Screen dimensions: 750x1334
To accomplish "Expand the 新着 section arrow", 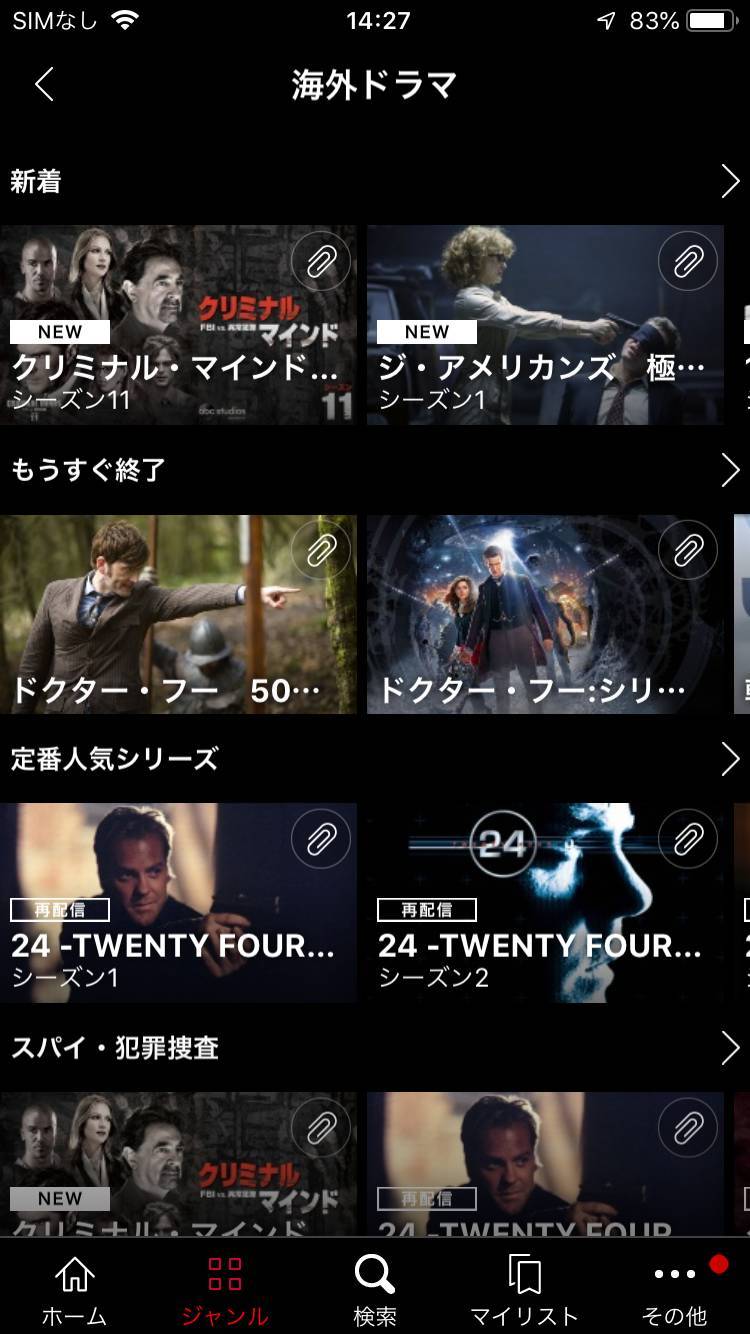I will coord(730,181).
